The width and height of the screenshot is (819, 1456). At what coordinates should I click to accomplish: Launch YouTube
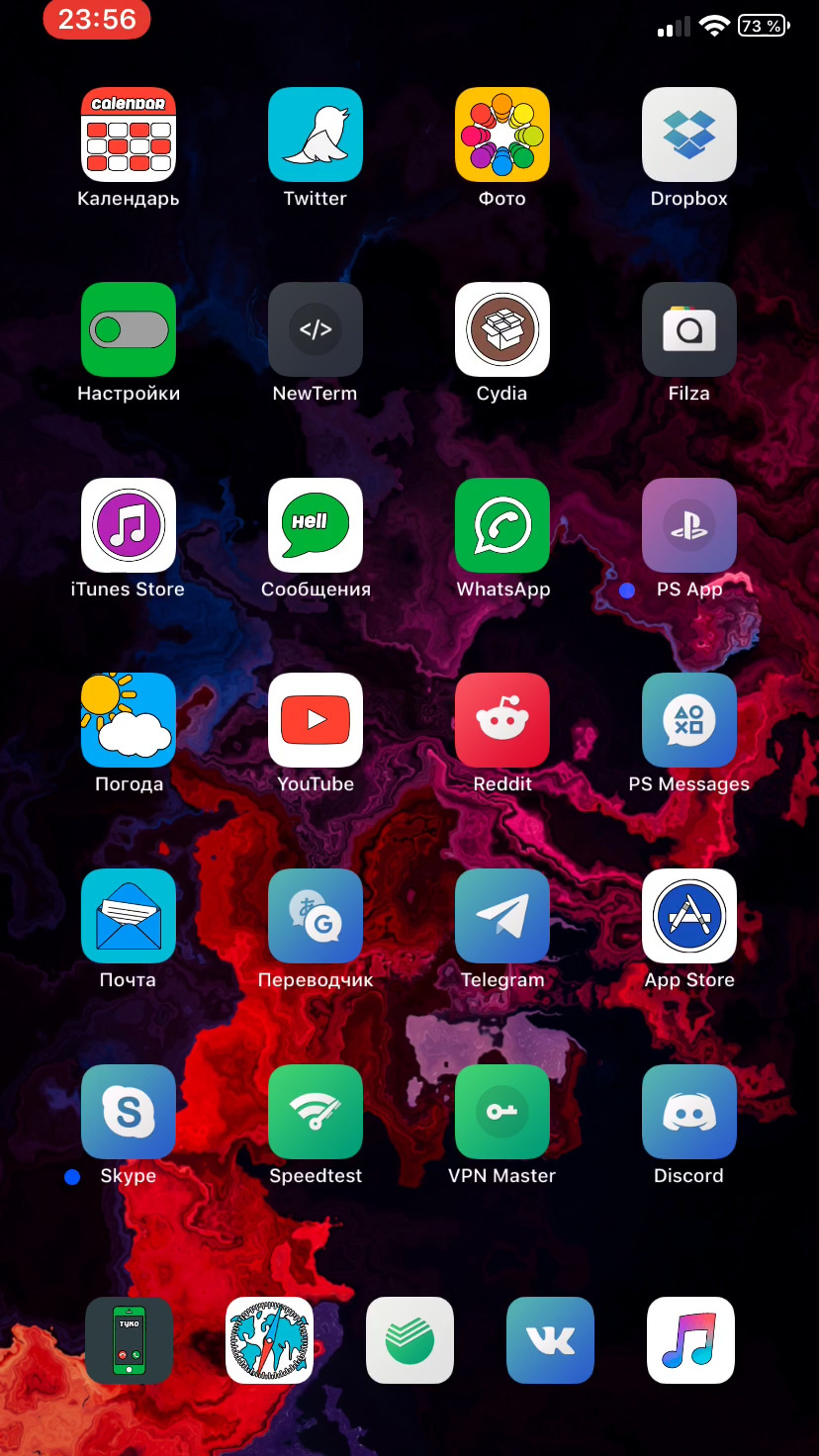click(316, 720)
